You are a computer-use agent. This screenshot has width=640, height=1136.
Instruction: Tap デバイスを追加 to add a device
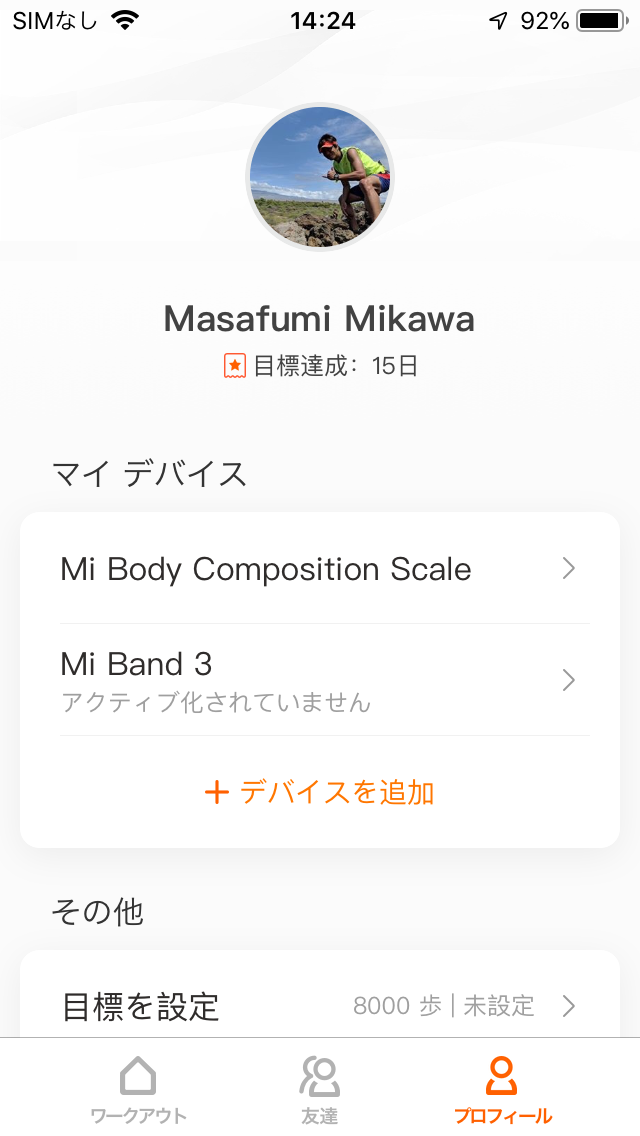point(320,792)
